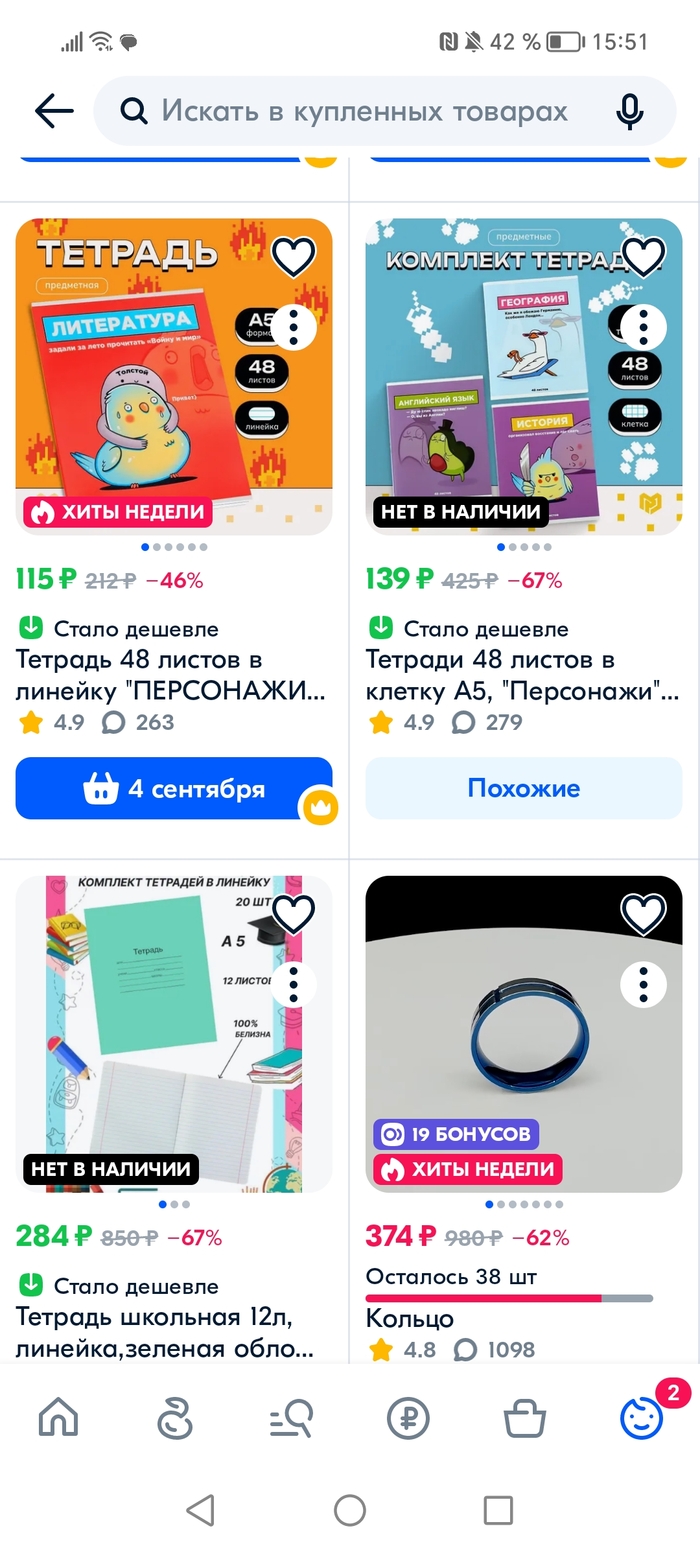Tap the system home button

coord(349,1510)
